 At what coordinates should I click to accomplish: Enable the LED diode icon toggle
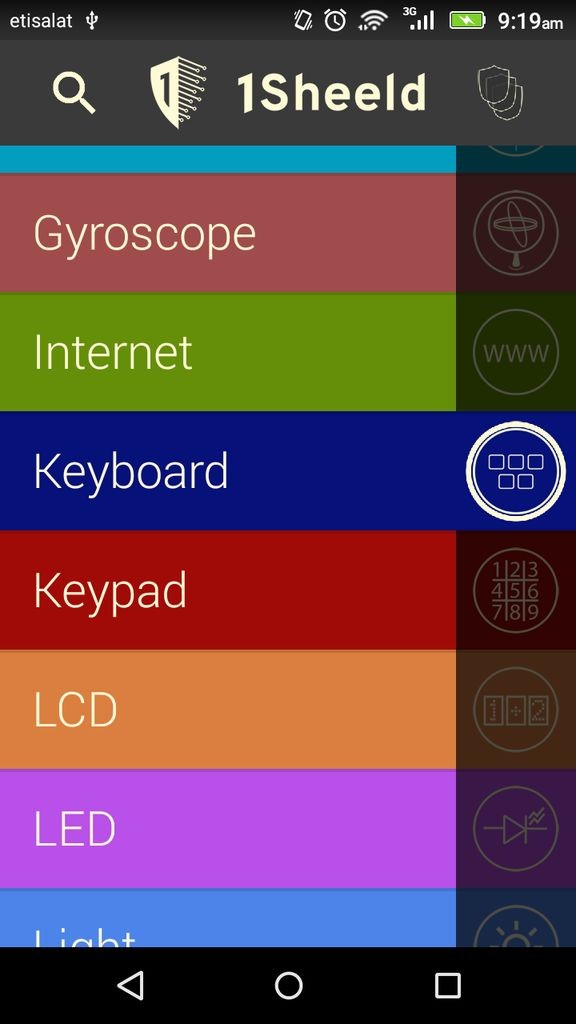tap(516, 829)
